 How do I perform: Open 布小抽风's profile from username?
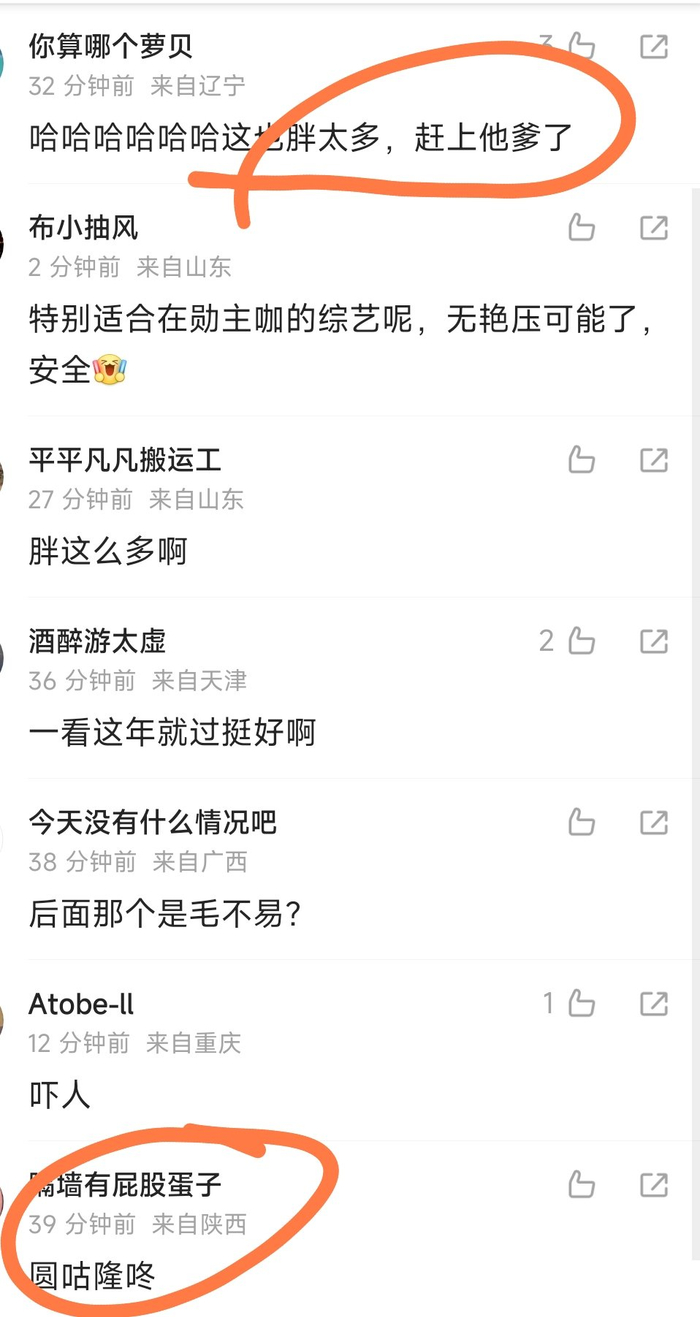click(x=83, y=228)
